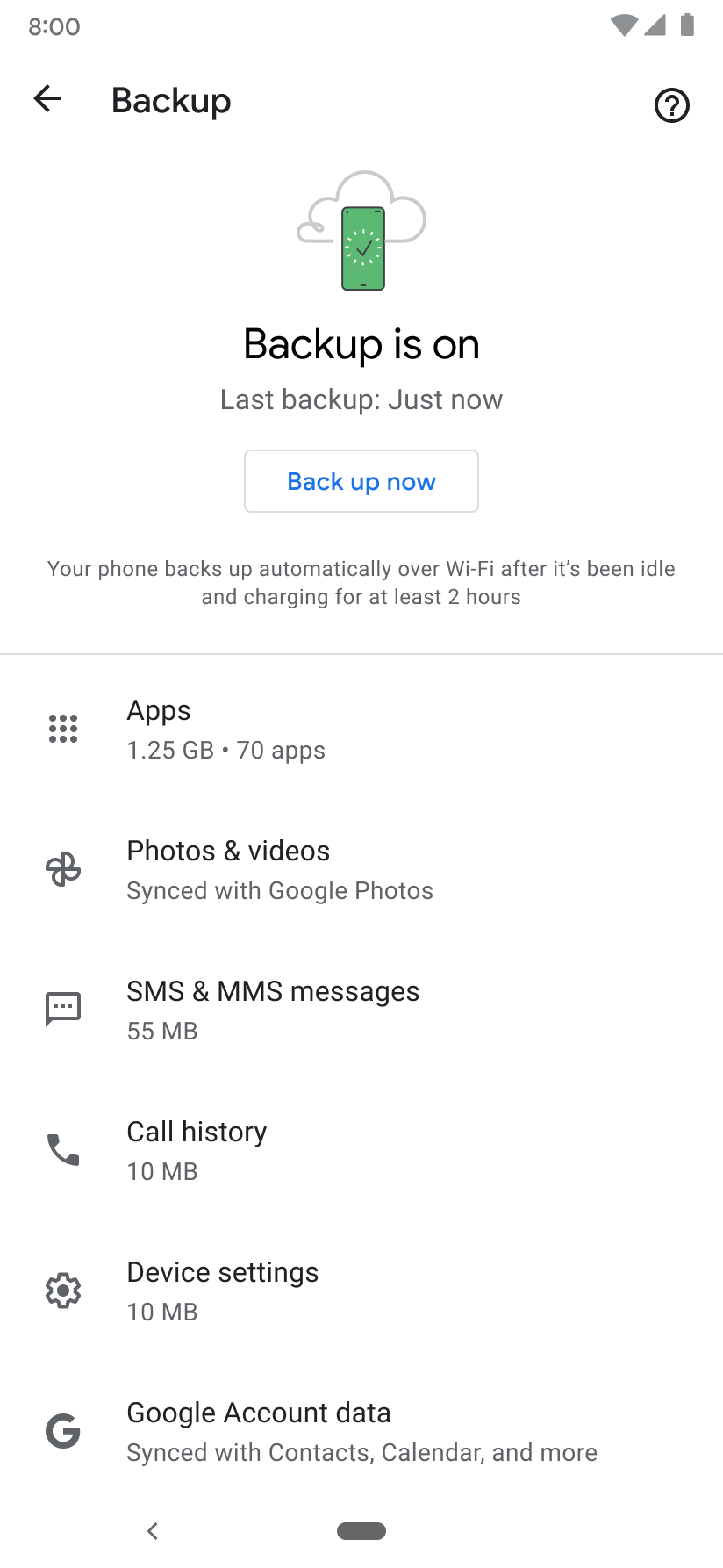Open the Apps backup details entry
723x1568 pixels.
(x=361, y=728)
